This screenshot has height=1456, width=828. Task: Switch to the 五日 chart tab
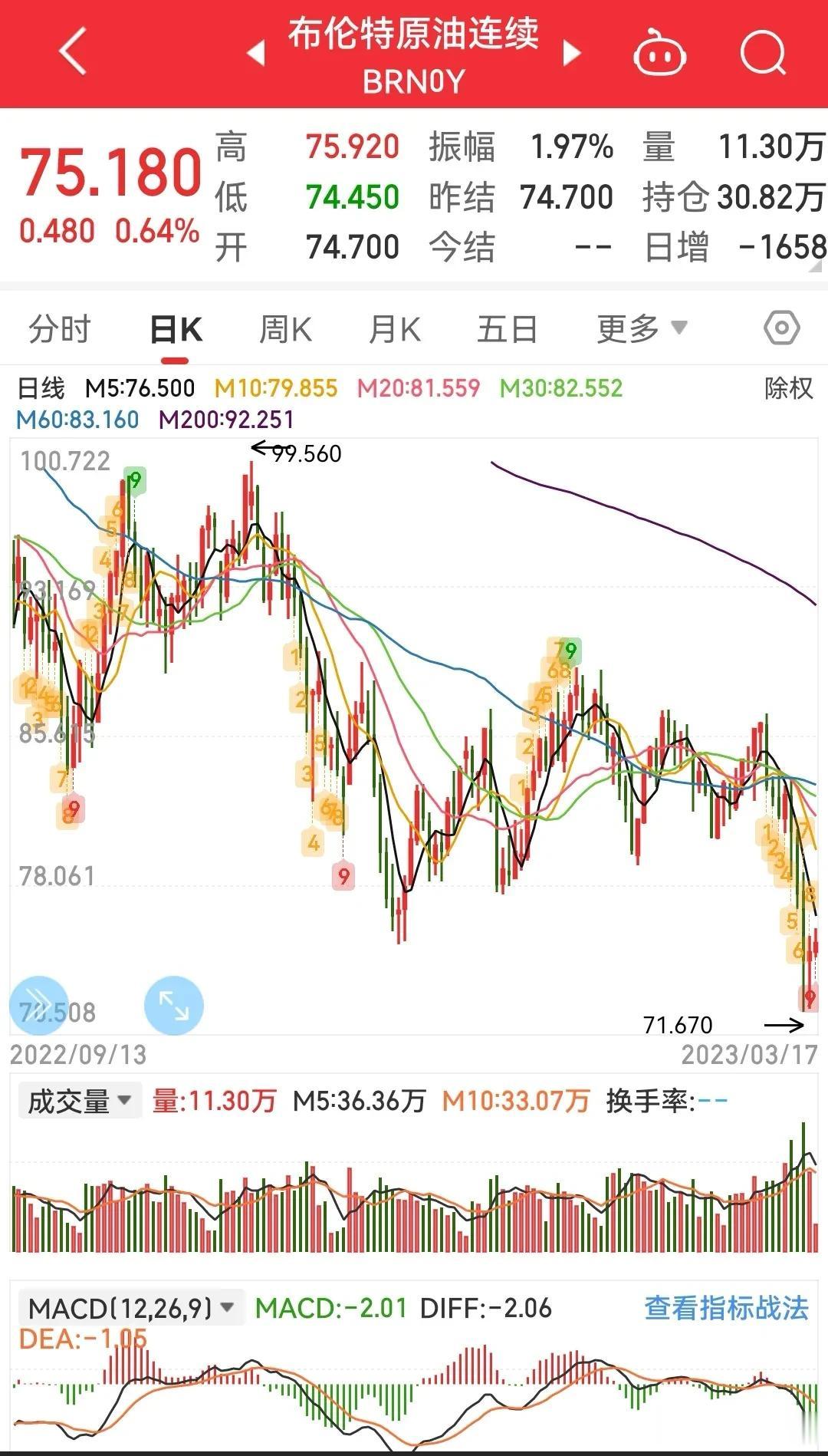pos(507,330)
